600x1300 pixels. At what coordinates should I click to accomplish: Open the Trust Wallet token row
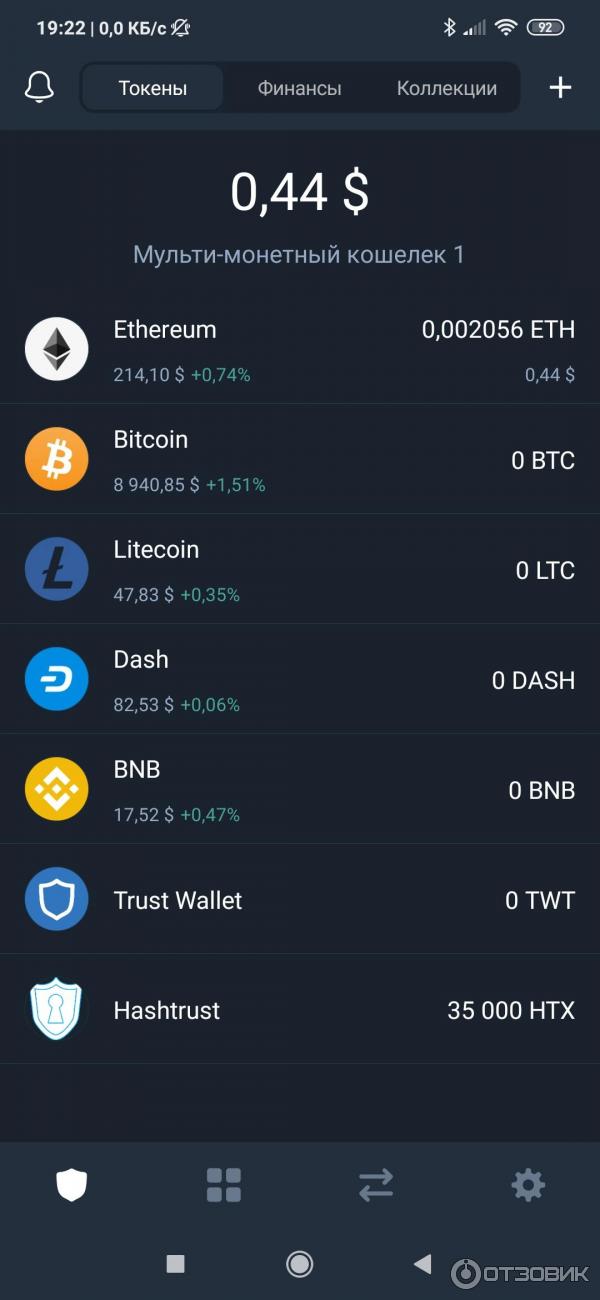[x=300, y=900]
